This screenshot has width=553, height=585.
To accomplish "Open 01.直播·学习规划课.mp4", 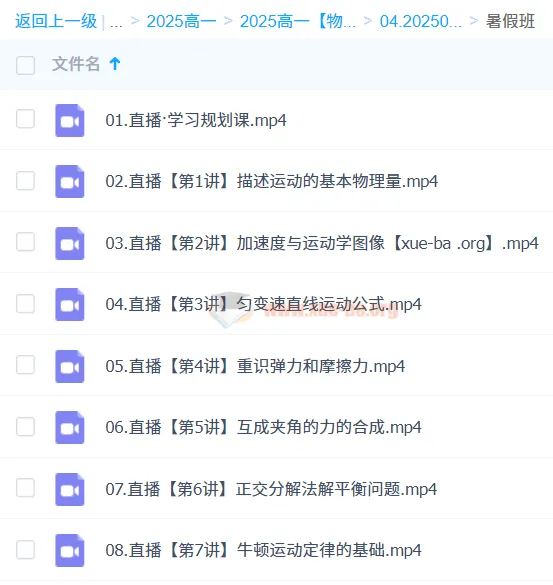I will pos(196,120).
